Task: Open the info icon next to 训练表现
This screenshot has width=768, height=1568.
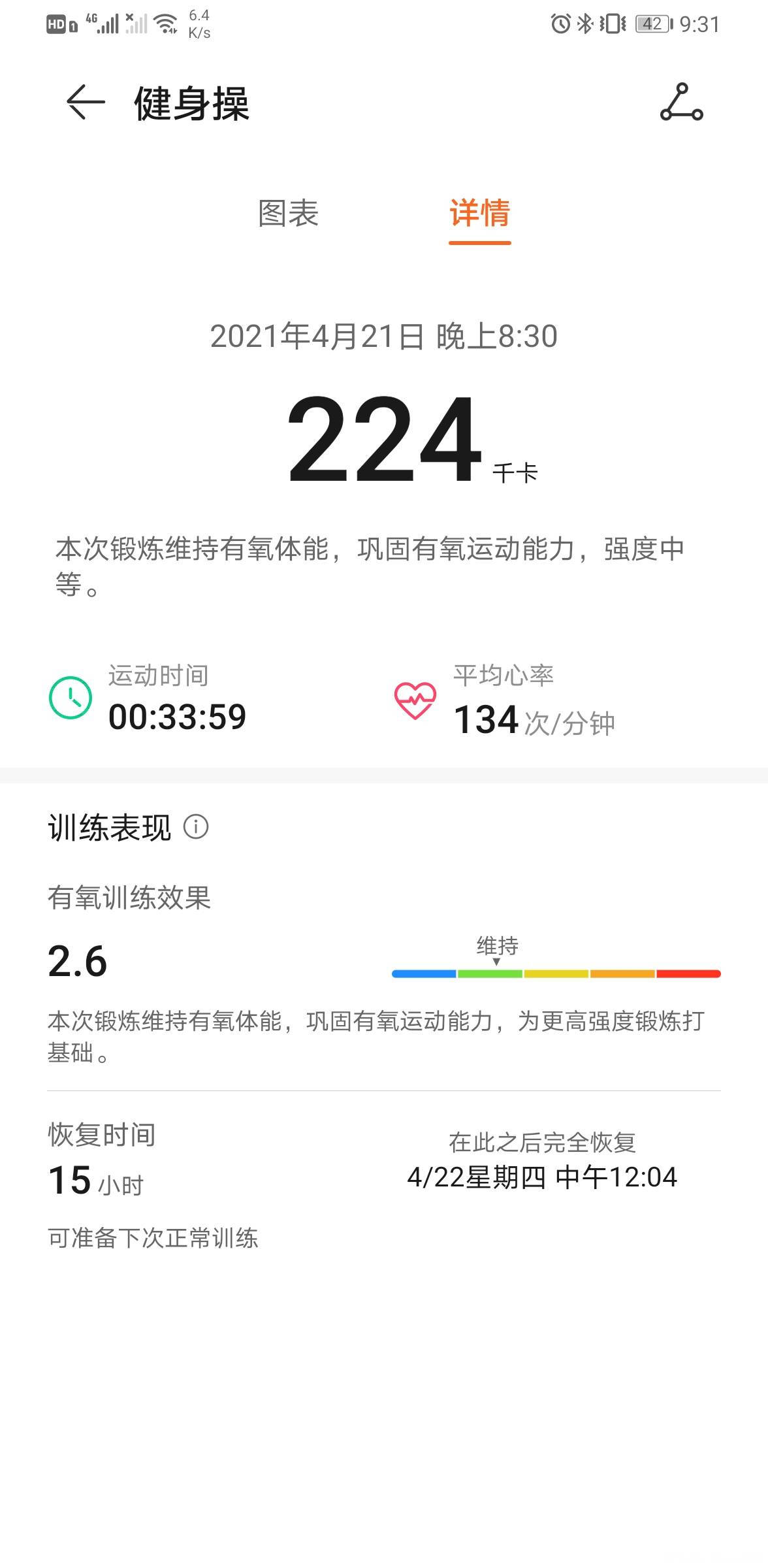Action: [x=197, y=826]
